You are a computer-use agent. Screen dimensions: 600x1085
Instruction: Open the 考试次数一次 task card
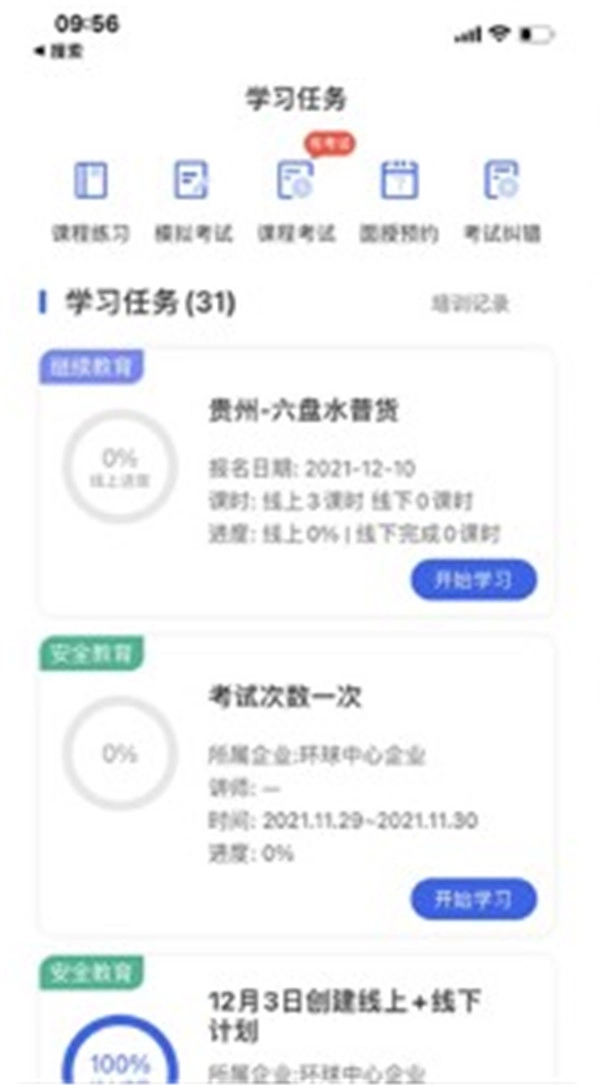300,760
